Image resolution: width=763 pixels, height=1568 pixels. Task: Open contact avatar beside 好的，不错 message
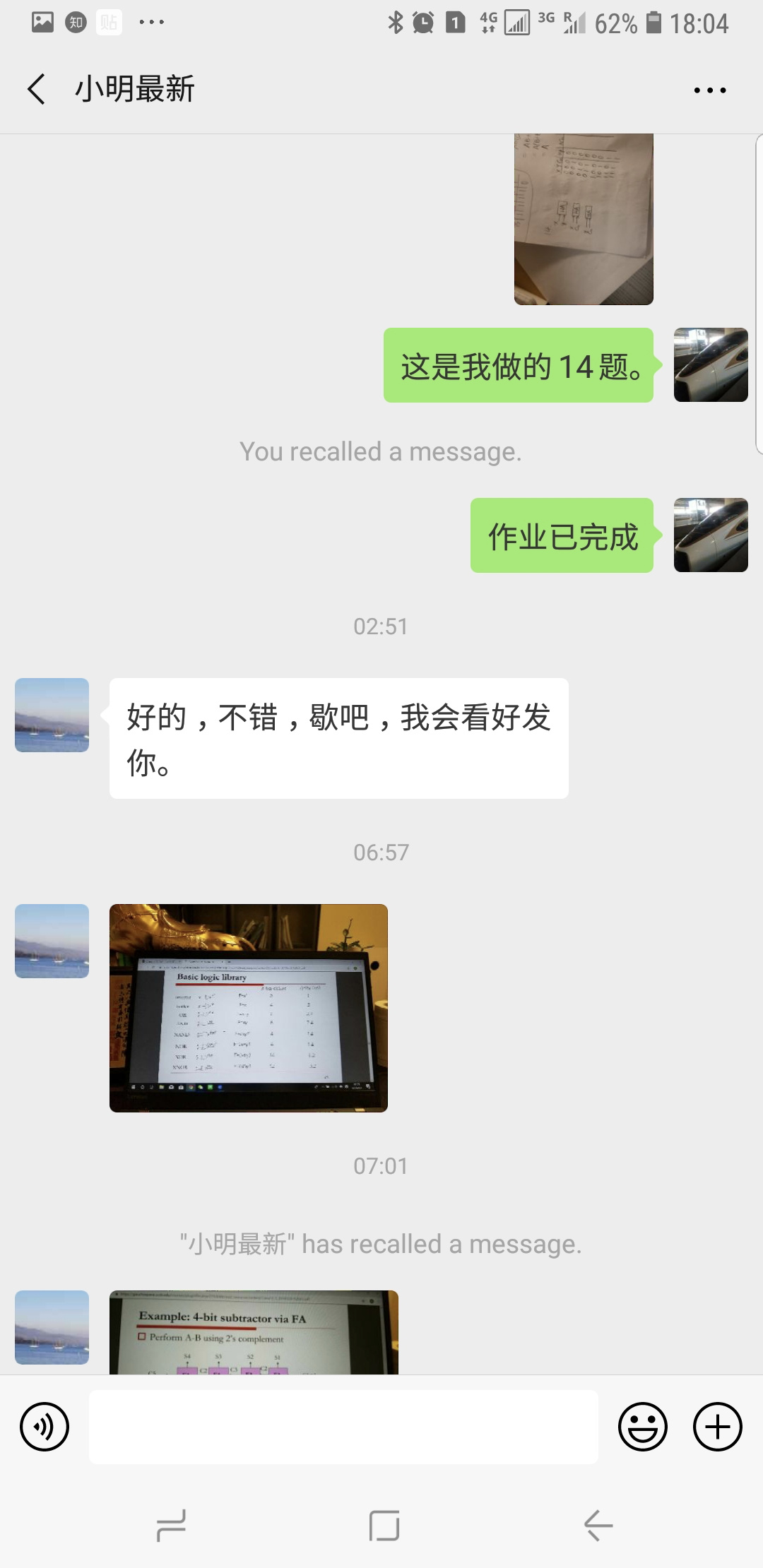(x=52, y=715)
